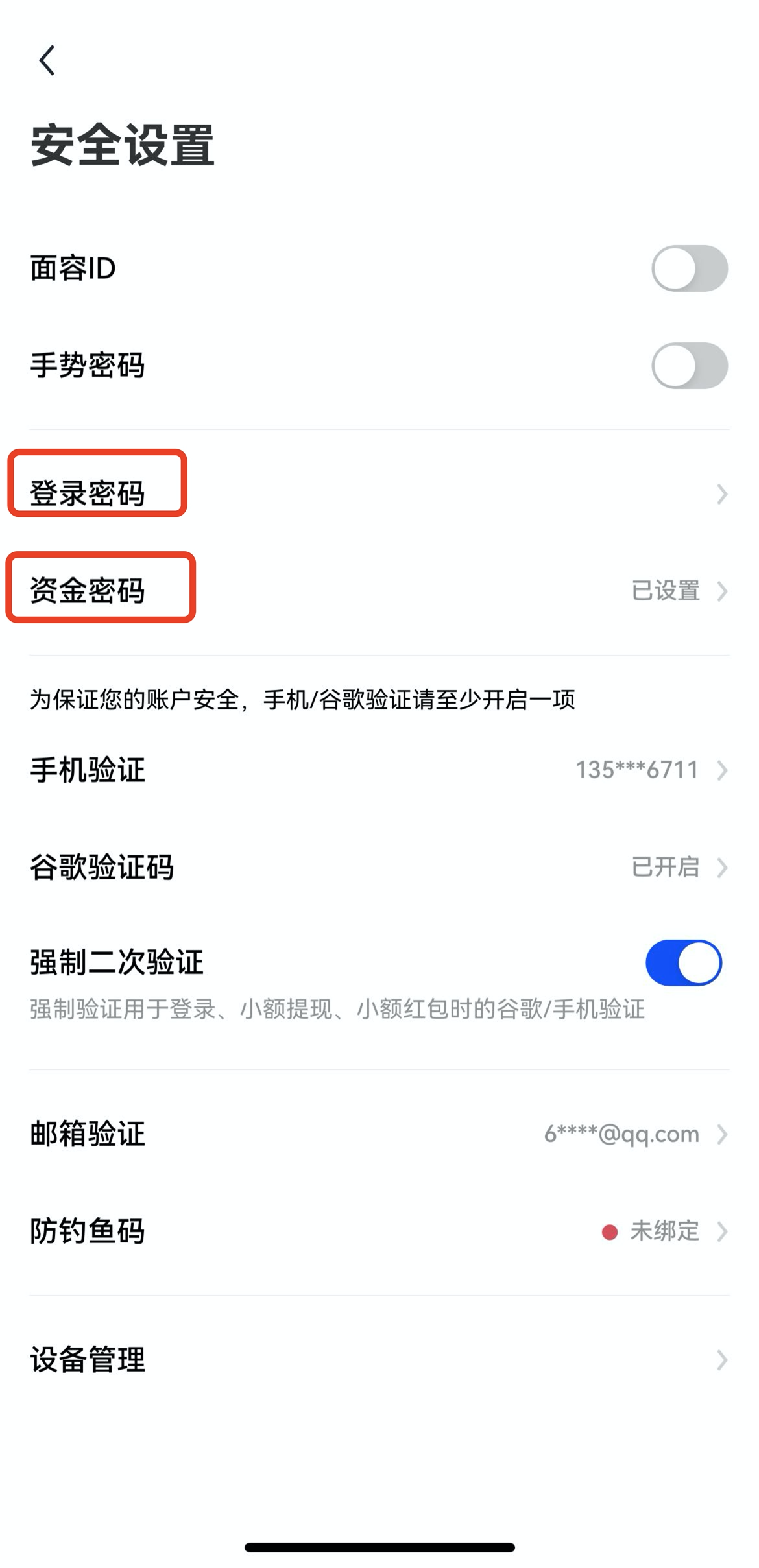Go back from 安全设置 page

(47, 60)
